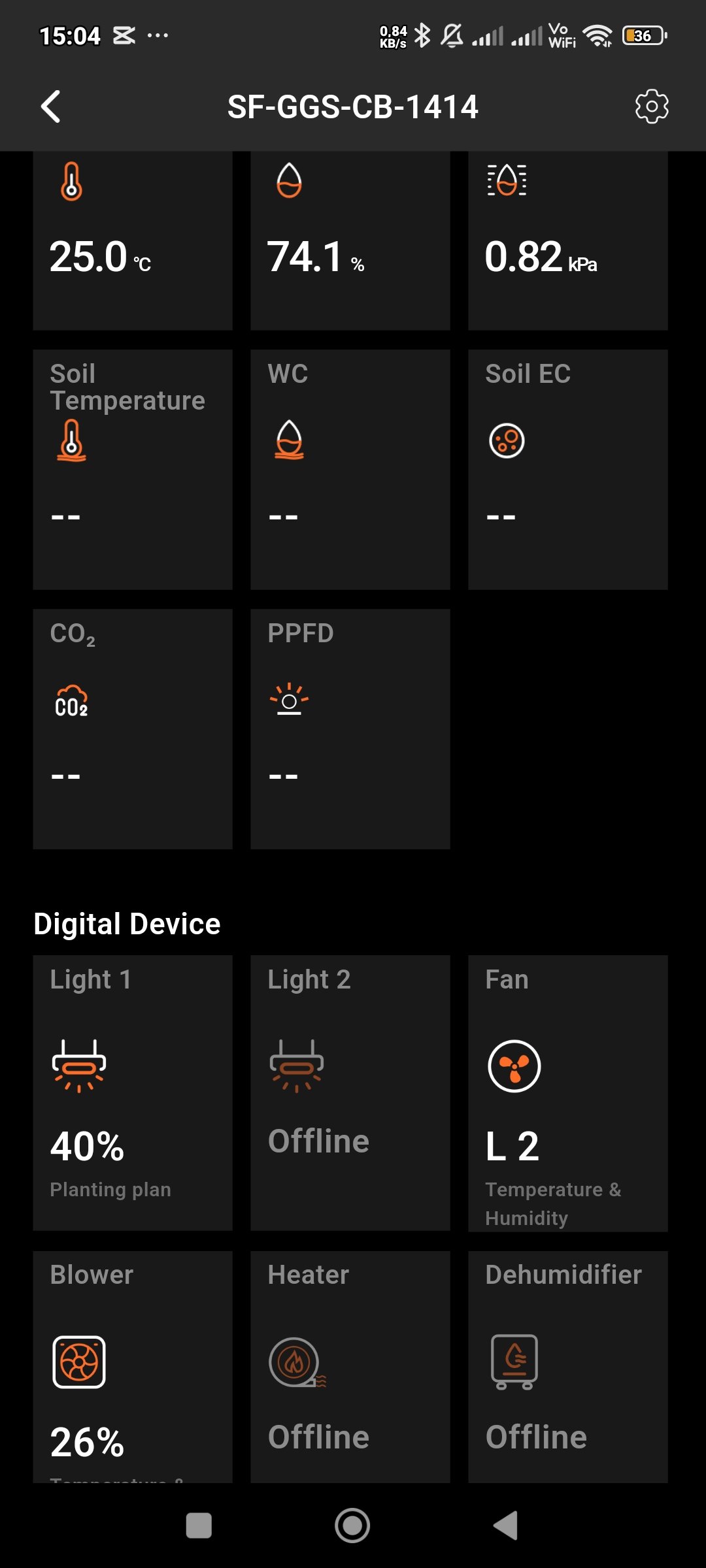
Task: View the 25.0 °C temperature card
Action: 133,240
